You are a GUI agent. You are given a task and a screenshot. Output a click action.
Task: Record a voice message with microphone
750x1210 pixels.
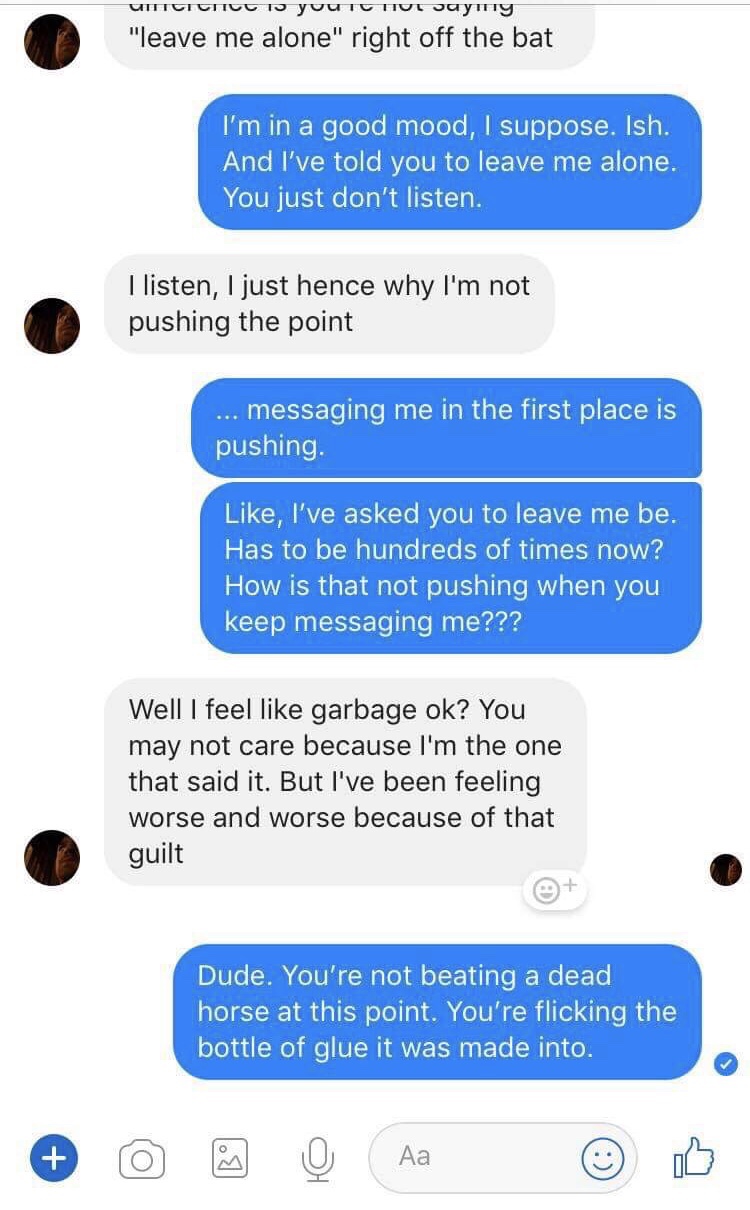click(316, 1159)
